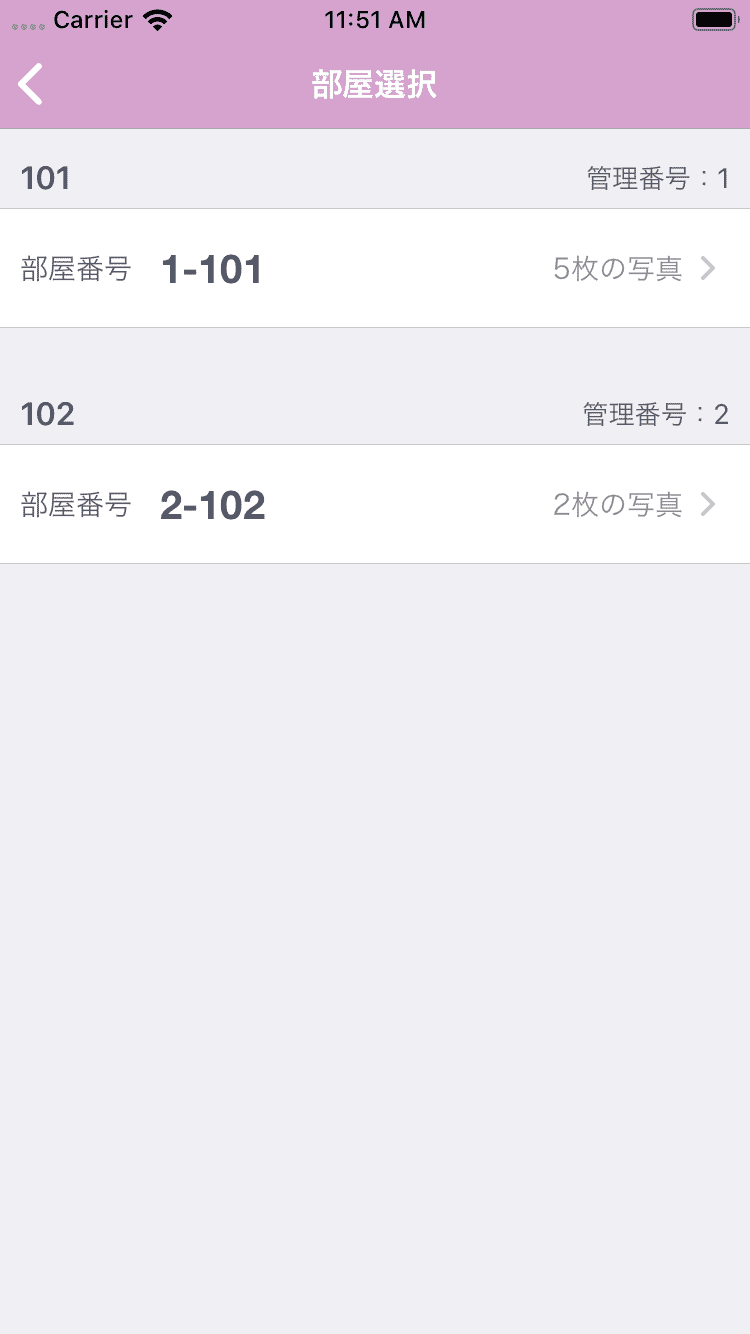This screenshot has width=750, height=1334.
Task: Open room 1-101 with 5 photos
Action: point(375,268)
